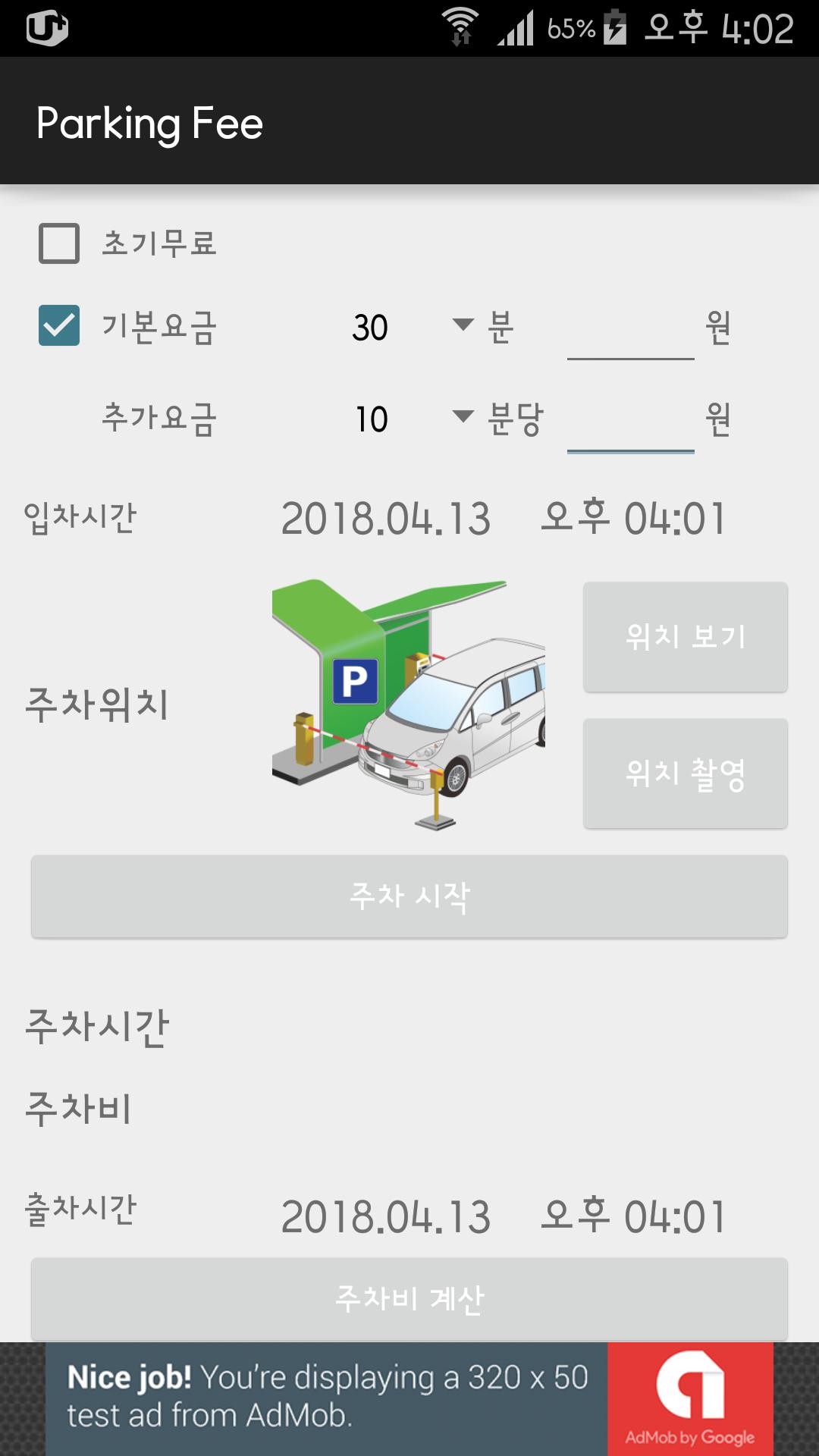Viewport: 819px width, 1456px height.
Task: Calculate the fee with 주차비 계산
Action: tap(409, 1298)
